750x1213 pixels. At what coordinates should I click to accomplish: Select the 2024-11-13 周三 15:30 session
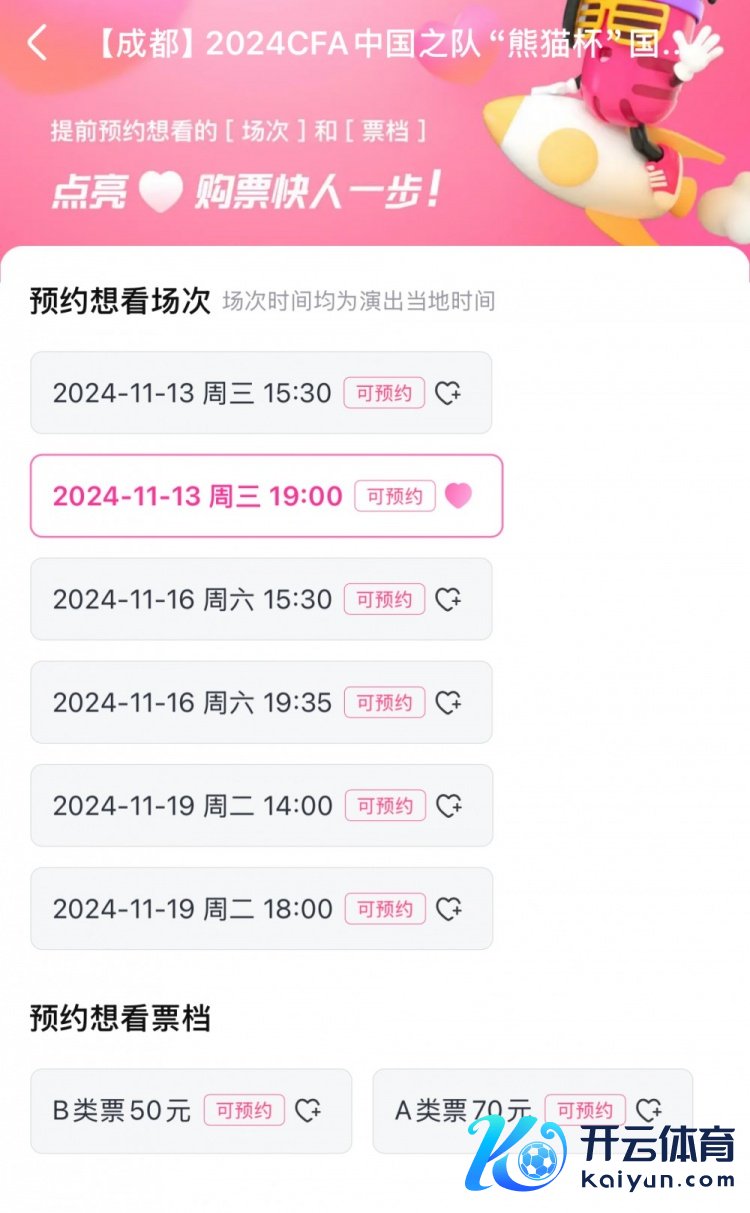pos(260,393)
